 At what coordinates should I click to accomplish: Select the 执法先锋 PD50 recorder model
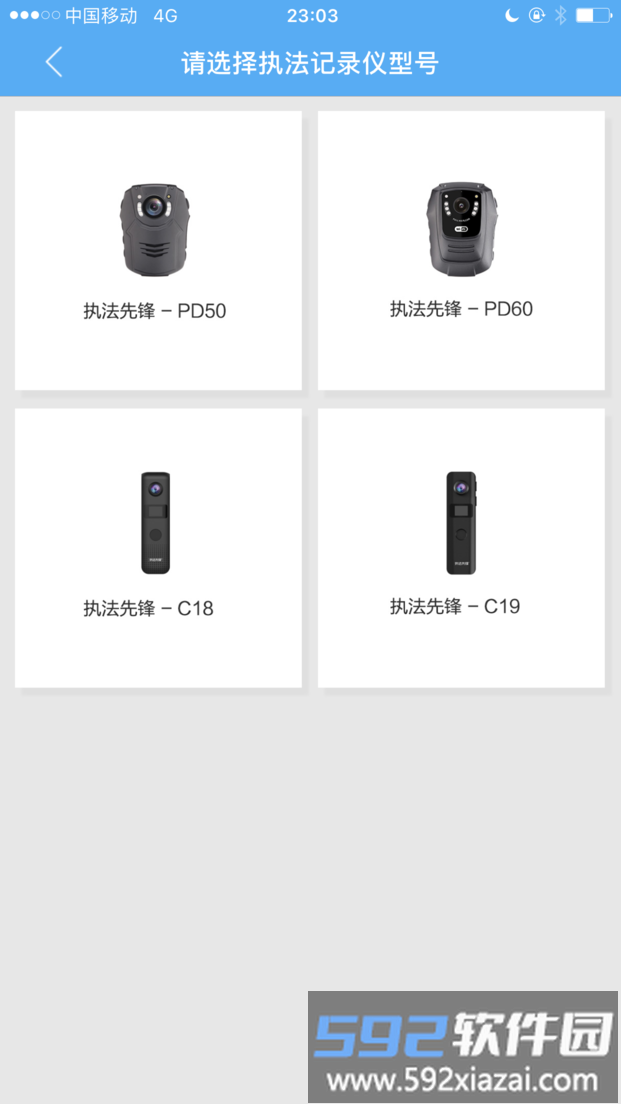pos(158,250)
